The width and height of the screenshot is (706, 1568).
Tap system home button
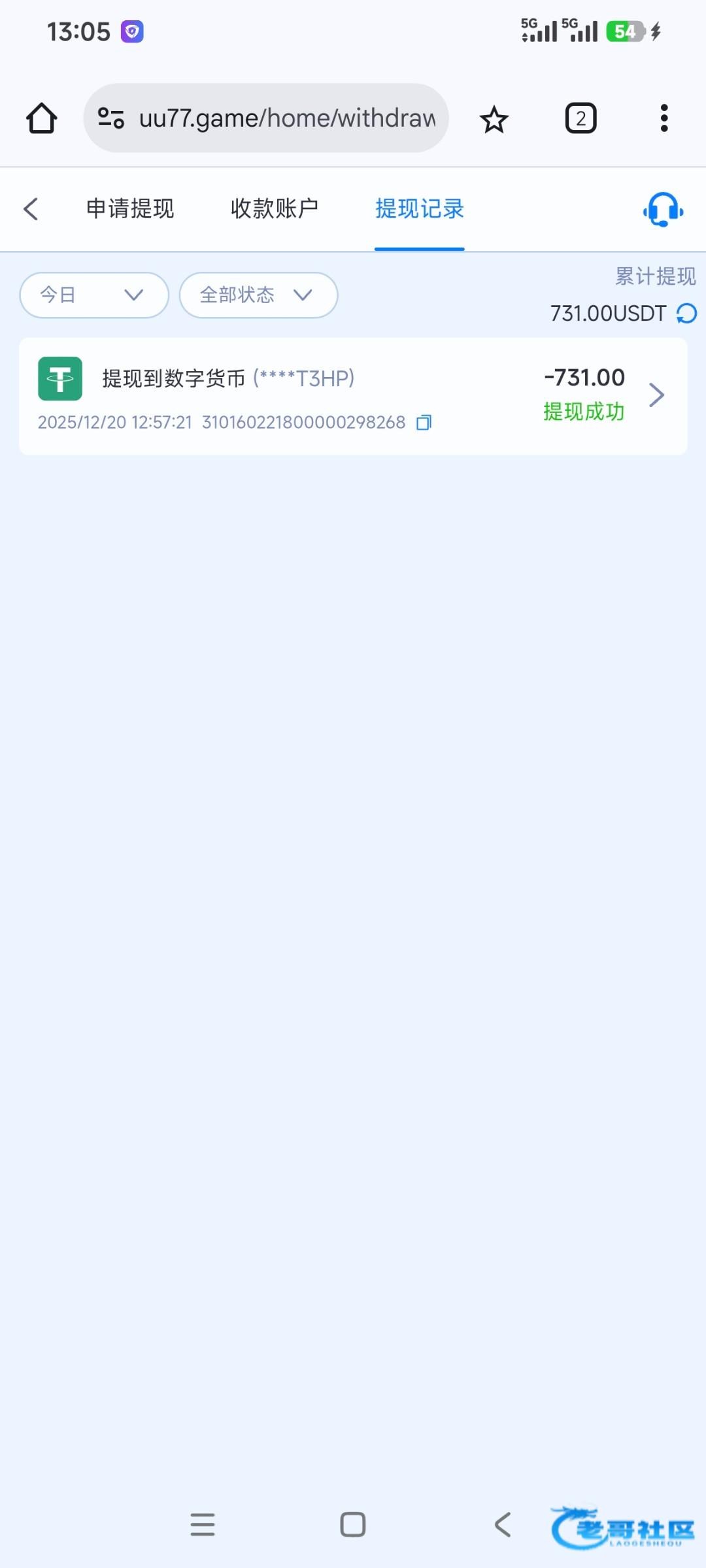click(x=353, y=1524)
